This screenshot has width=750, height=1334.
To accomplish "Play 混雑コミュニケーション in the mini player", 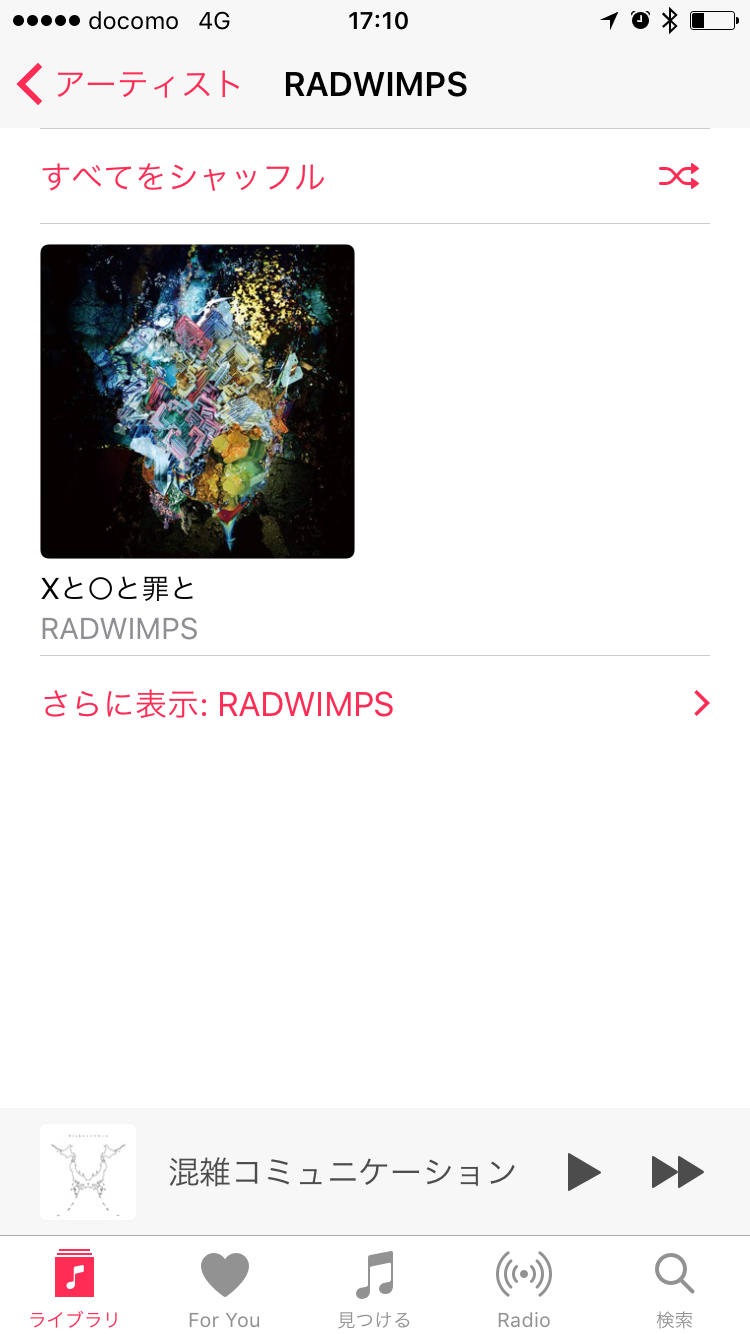I will pyautogui.click(x=583, y=1172).
